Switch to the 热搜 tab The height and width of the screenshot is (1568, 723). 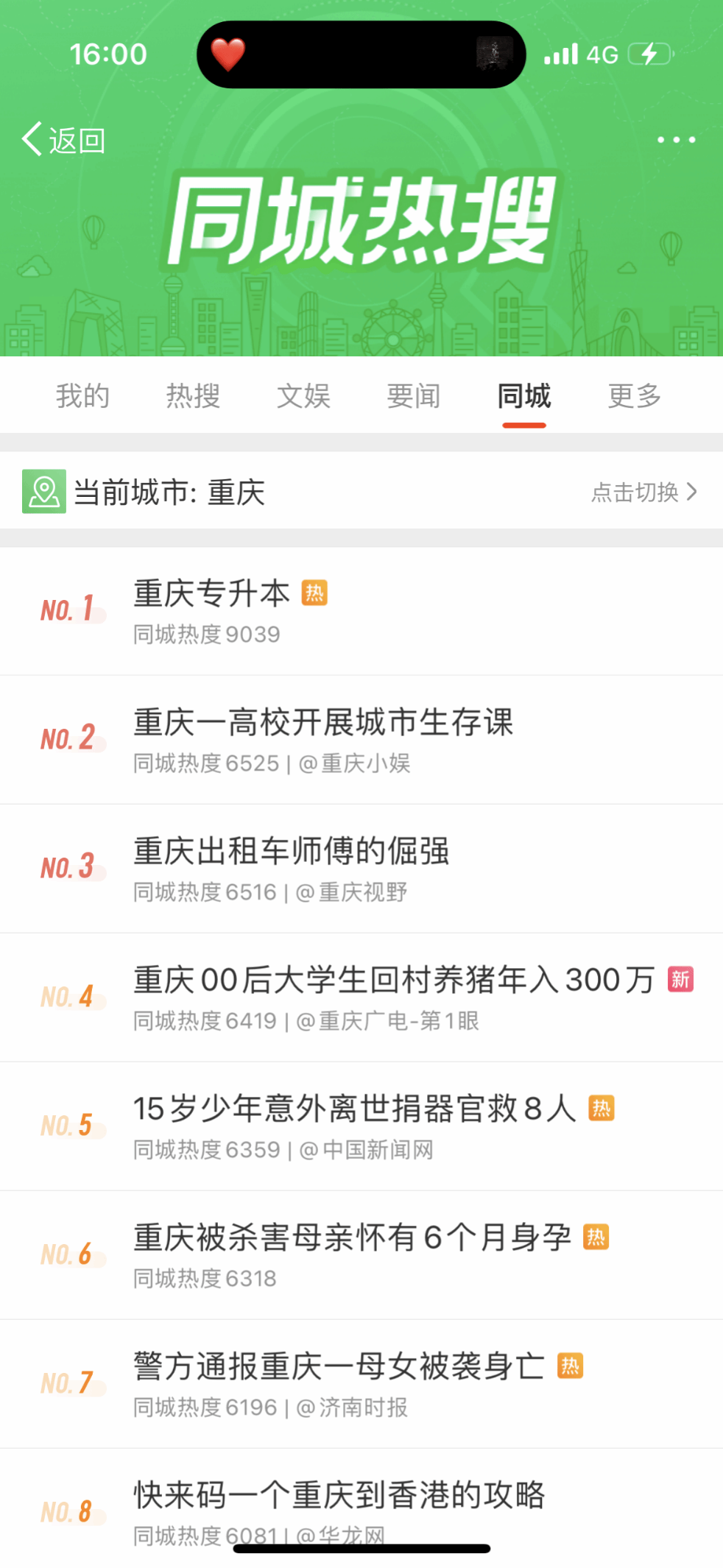point(193,396)
